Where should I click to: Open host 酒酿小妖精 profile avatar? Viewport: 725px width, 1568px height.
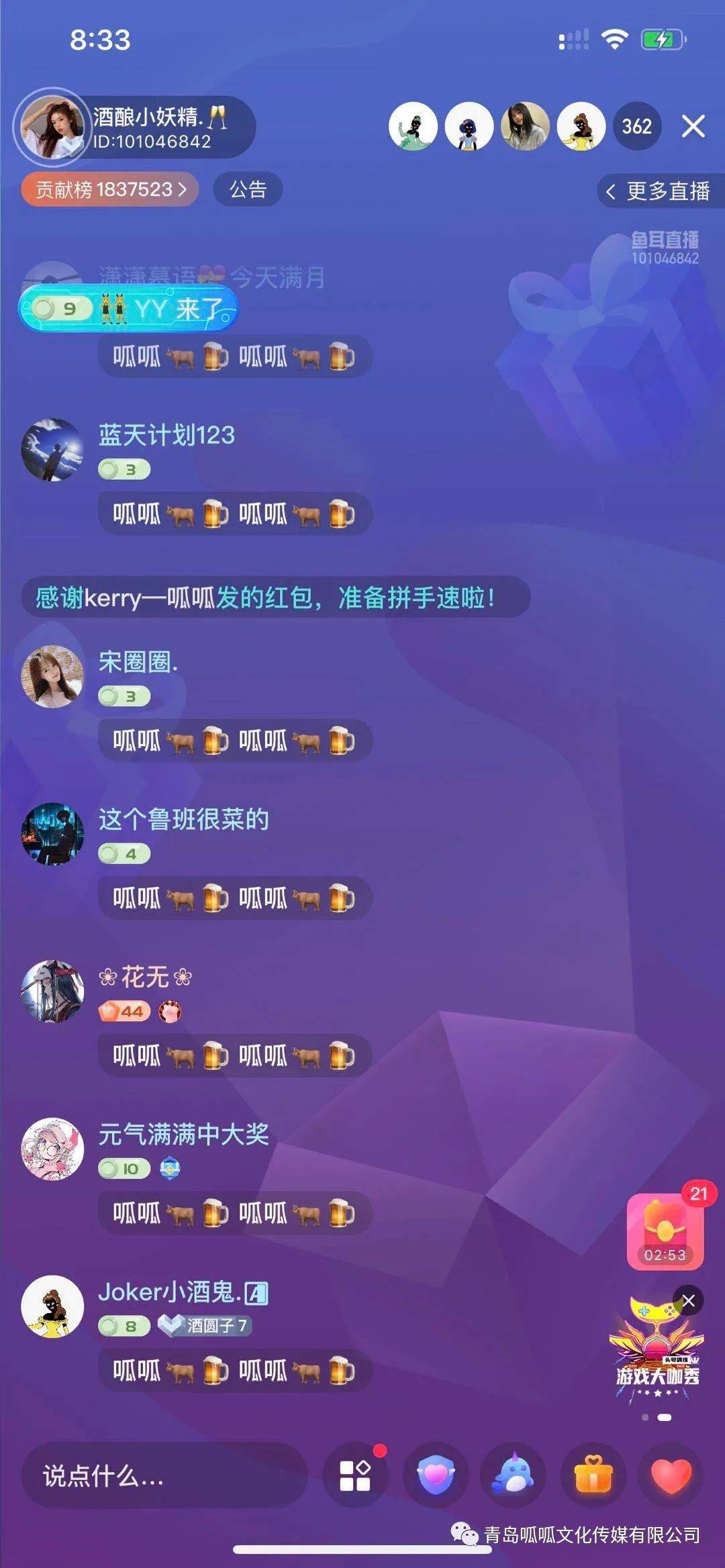click(x=52, y=126)
